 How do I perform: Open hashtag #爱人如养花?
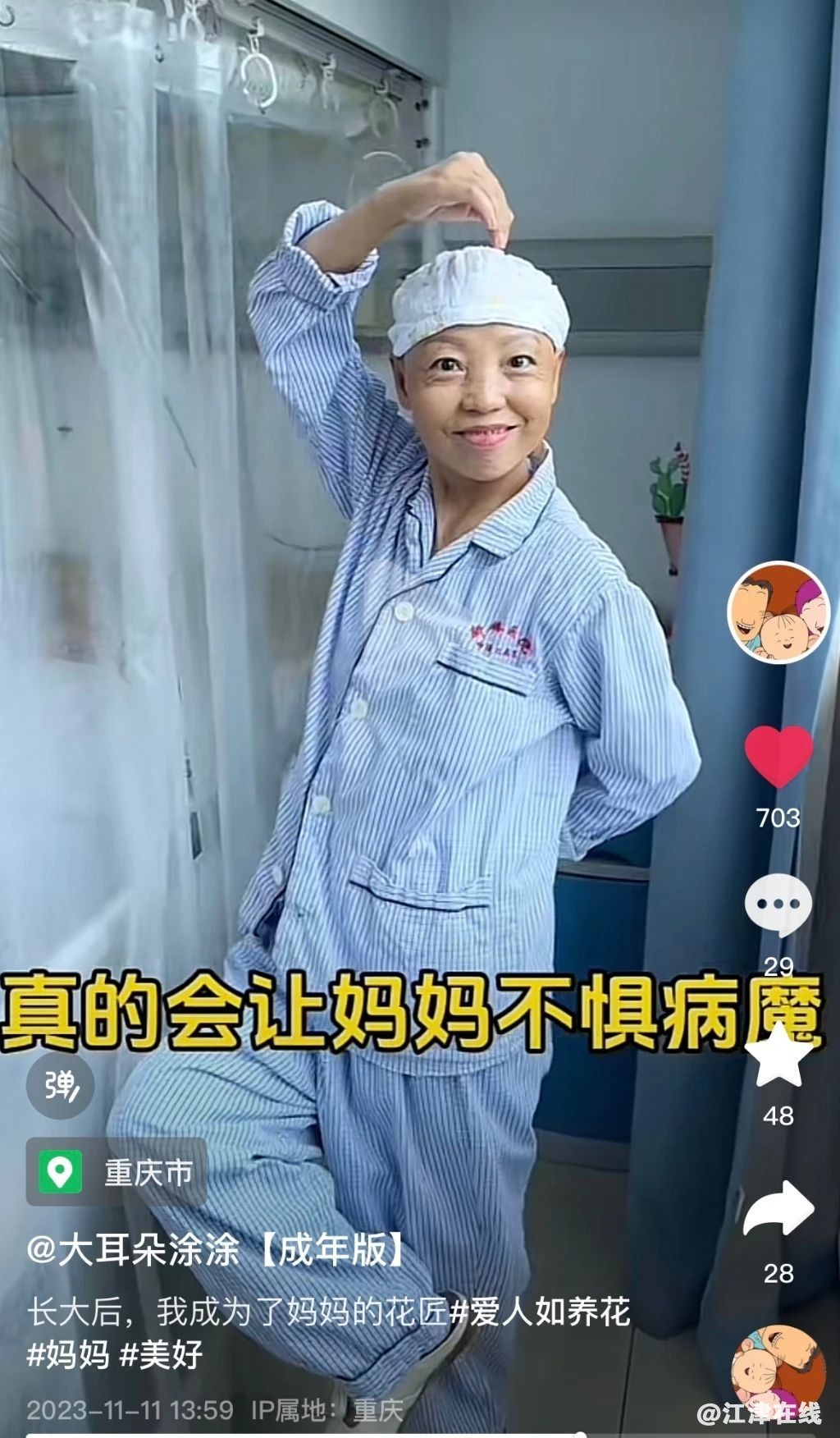point(540,1312)
